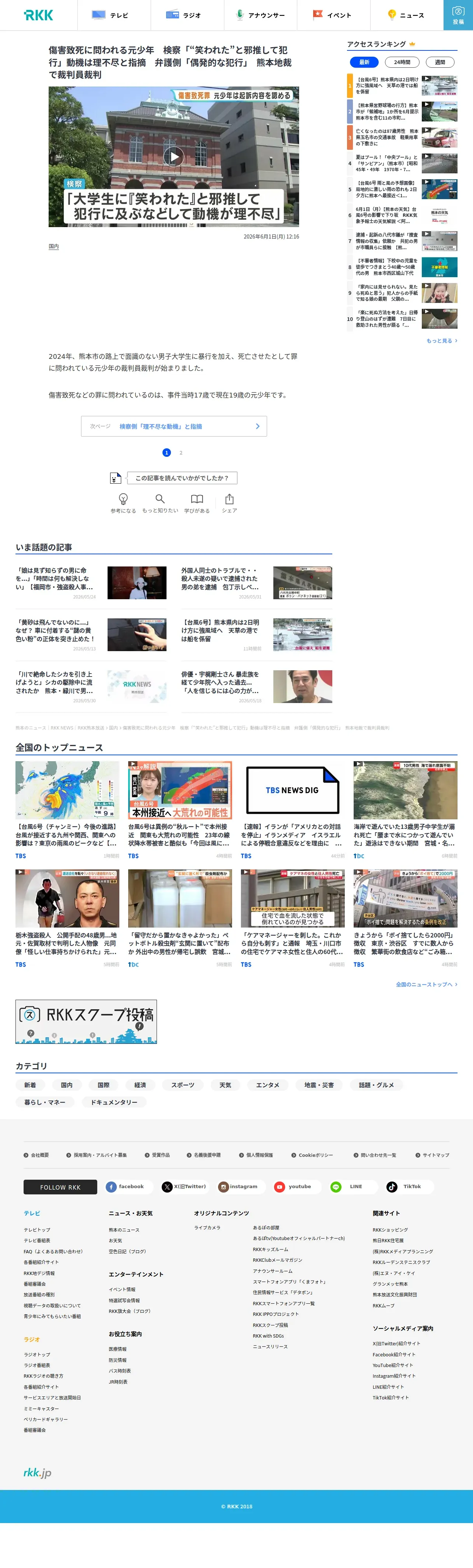Open the 国内 tag under the article

54,247
